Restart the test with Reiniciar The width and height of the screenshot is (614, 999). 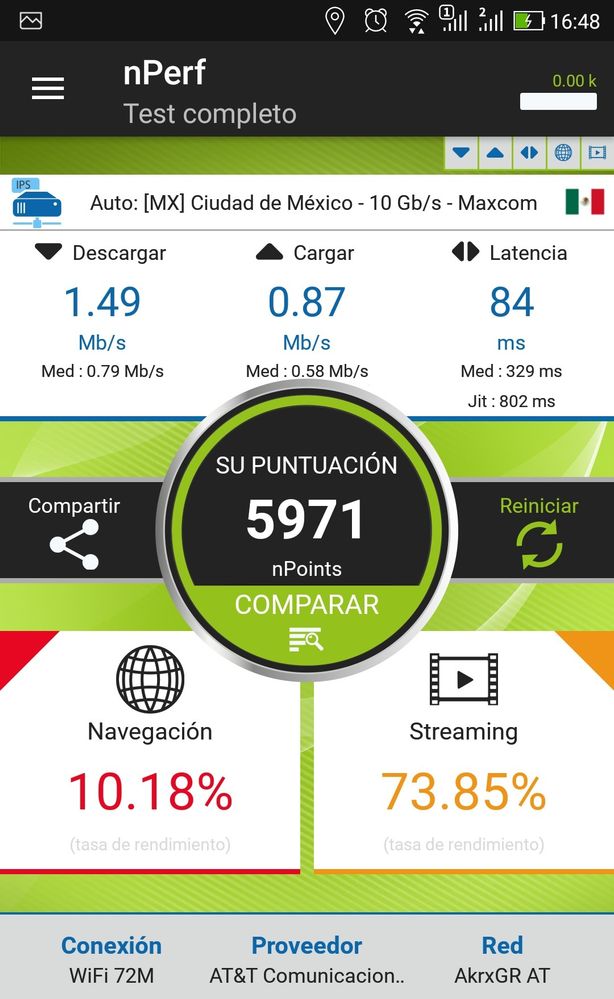(539, 532)
